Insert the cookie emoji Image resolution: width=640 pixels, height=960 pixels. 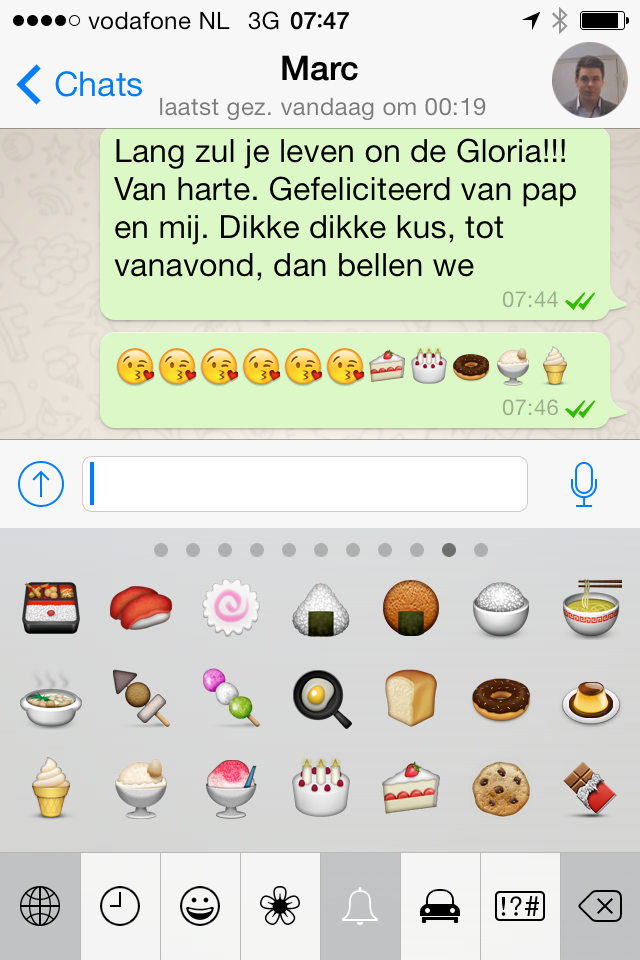pyautogui.click(x=499, y=787)
